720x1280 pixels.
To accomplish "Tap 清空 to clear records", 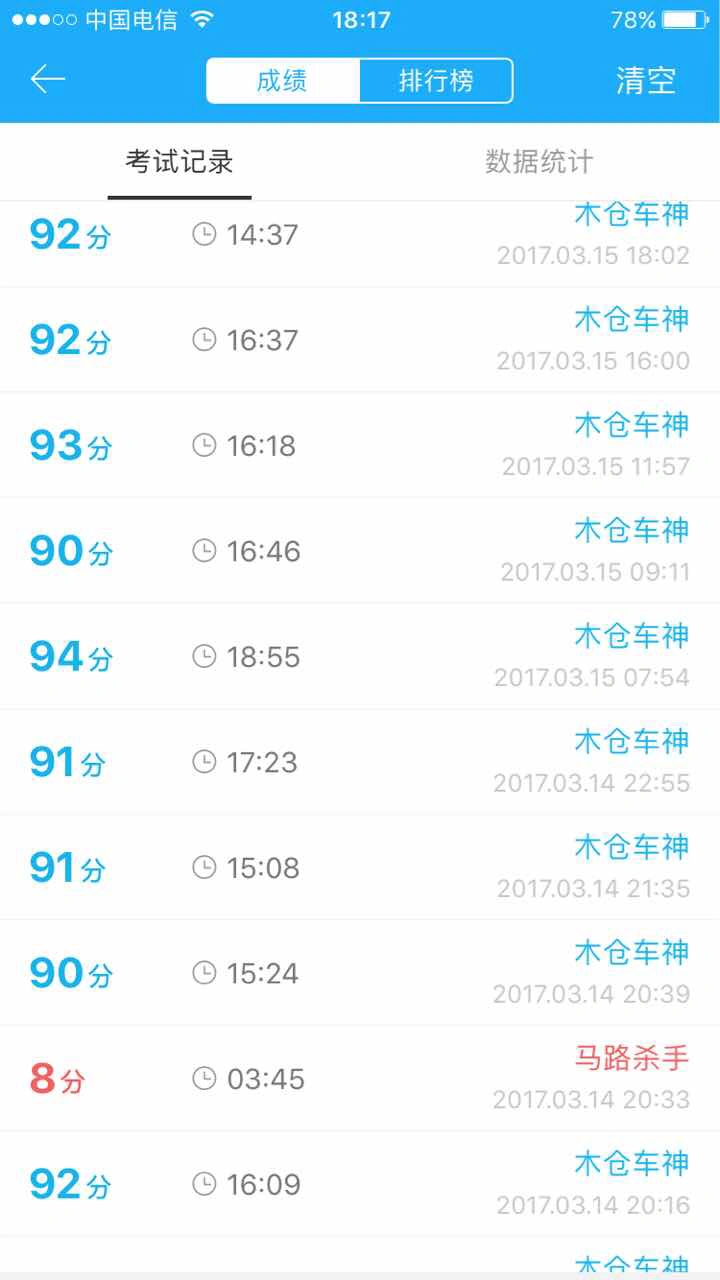I will click(646, 81).
